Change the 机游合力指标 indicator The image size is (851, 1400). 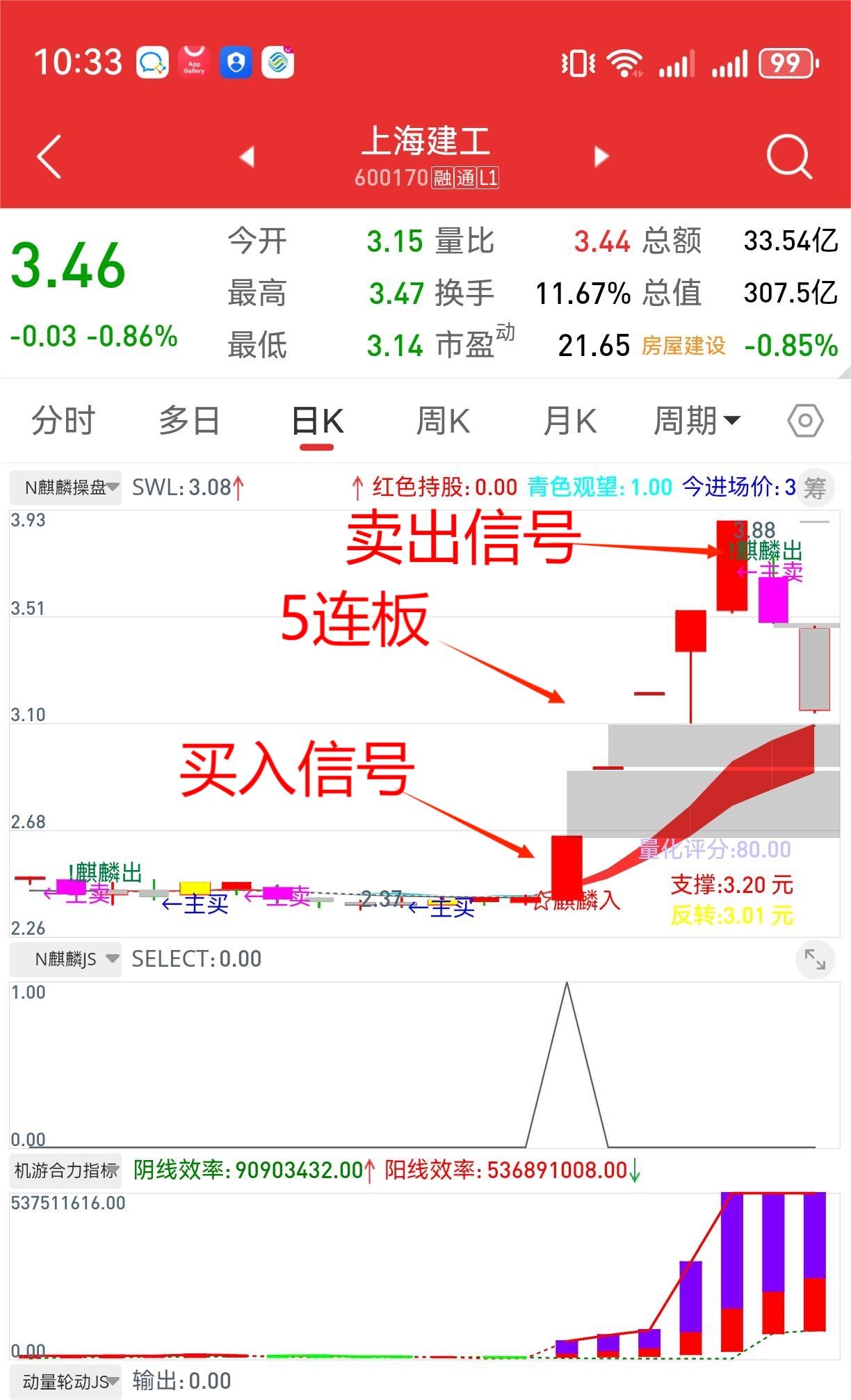point(66,1170)
